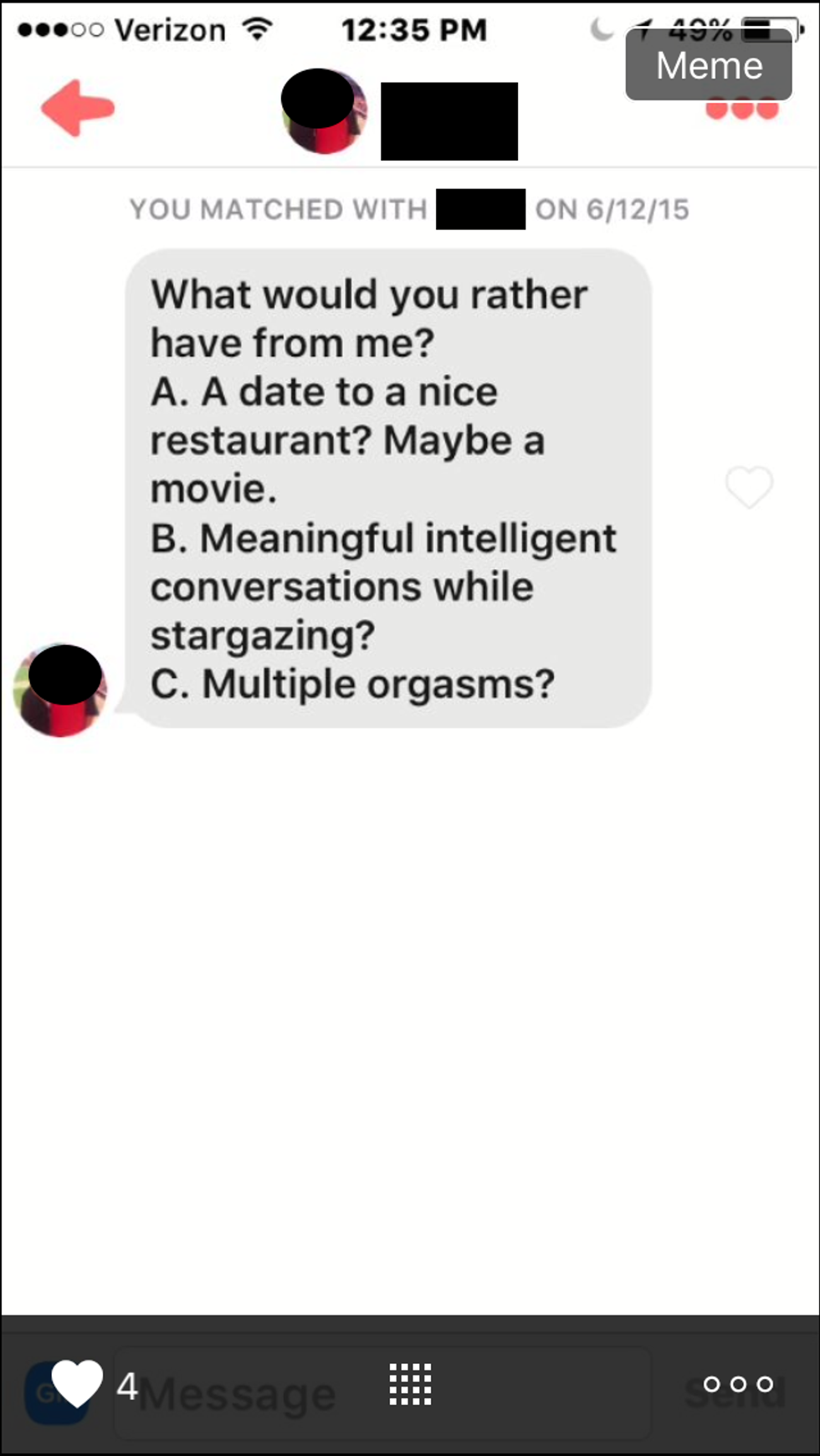Viewport: 820px width, 1456px height.
Task: Open the three-circle more options menu
Action: pyautogui.click(x=738, y=1384)
